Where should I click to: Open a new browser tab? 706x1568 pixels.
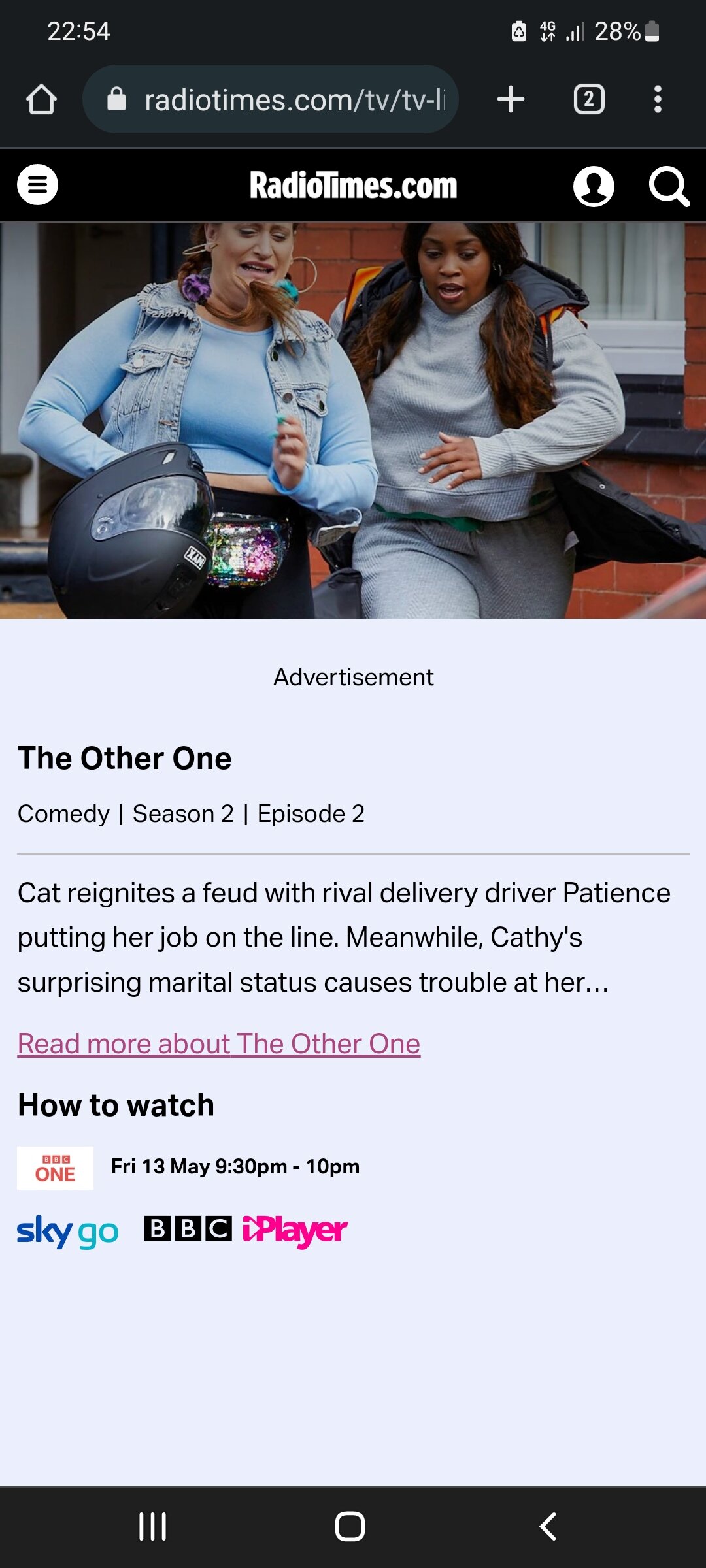click(511, 99)
